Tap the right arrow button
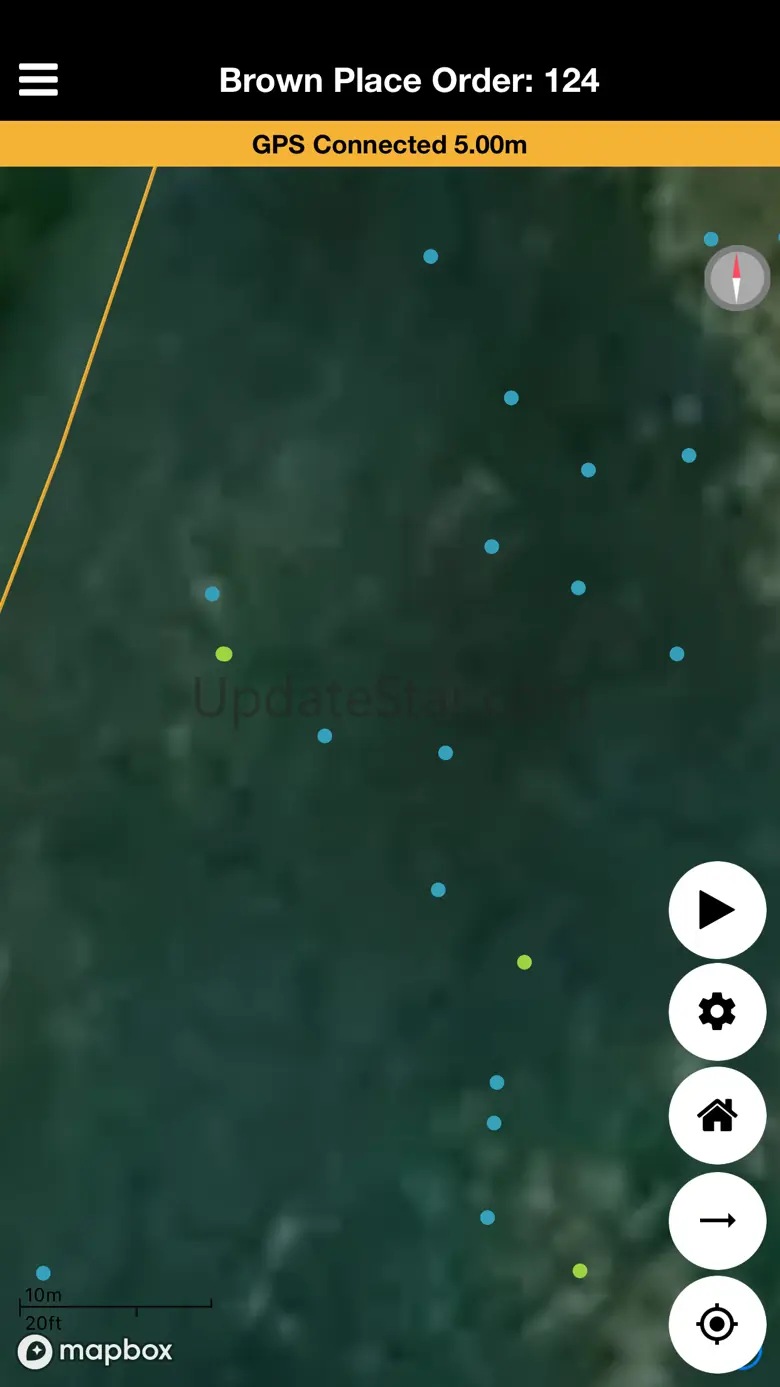 point(717,1220)
